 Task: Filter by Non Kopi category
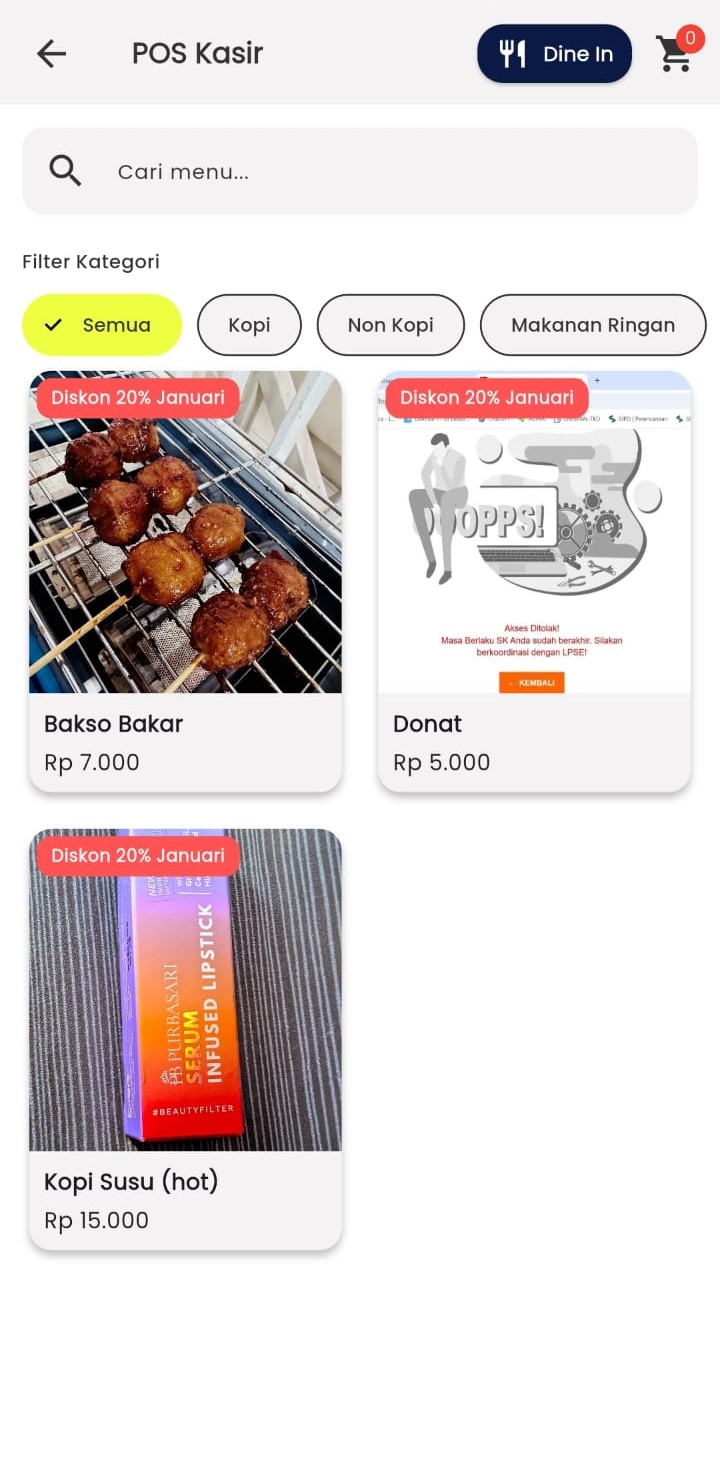coord(390,325)
